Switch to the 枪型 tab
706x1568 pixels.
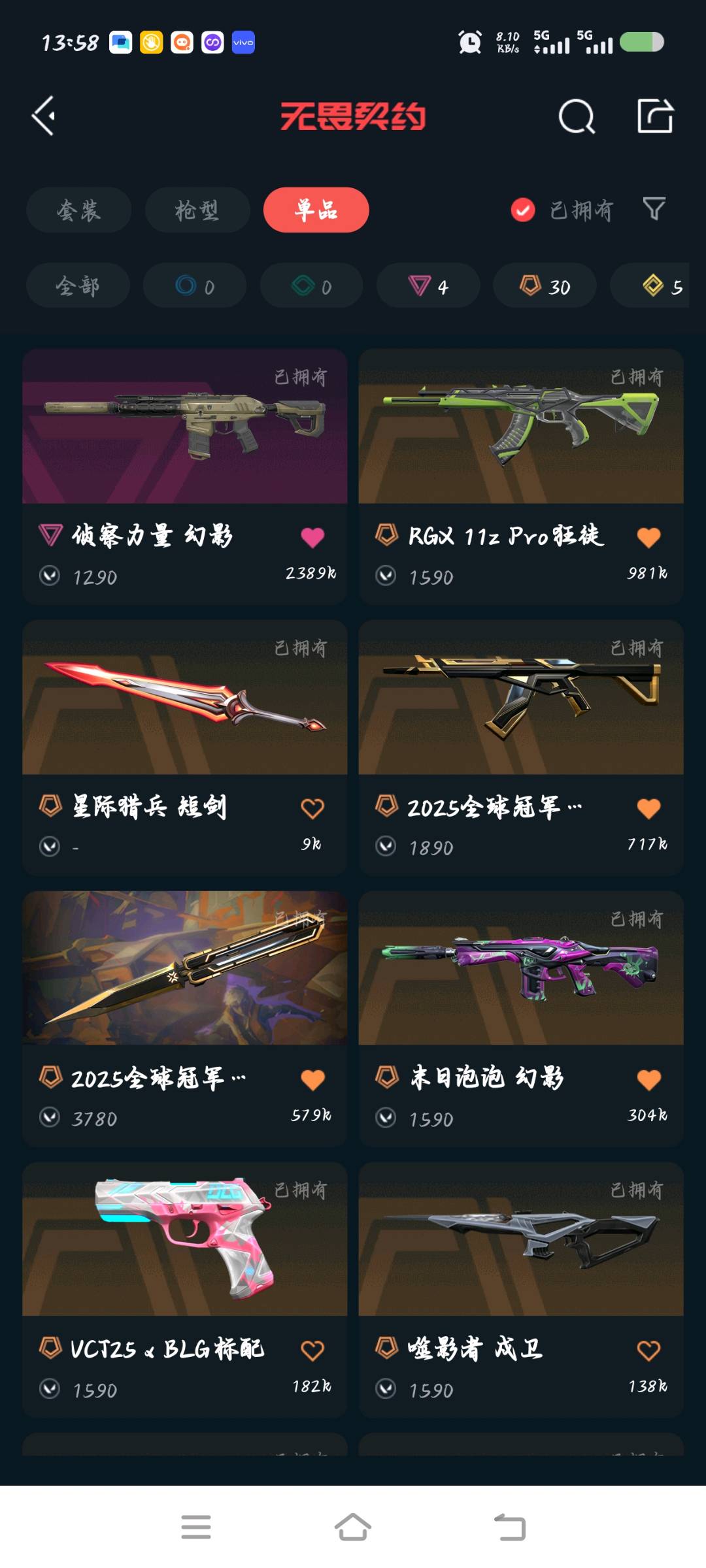(197, 210)
